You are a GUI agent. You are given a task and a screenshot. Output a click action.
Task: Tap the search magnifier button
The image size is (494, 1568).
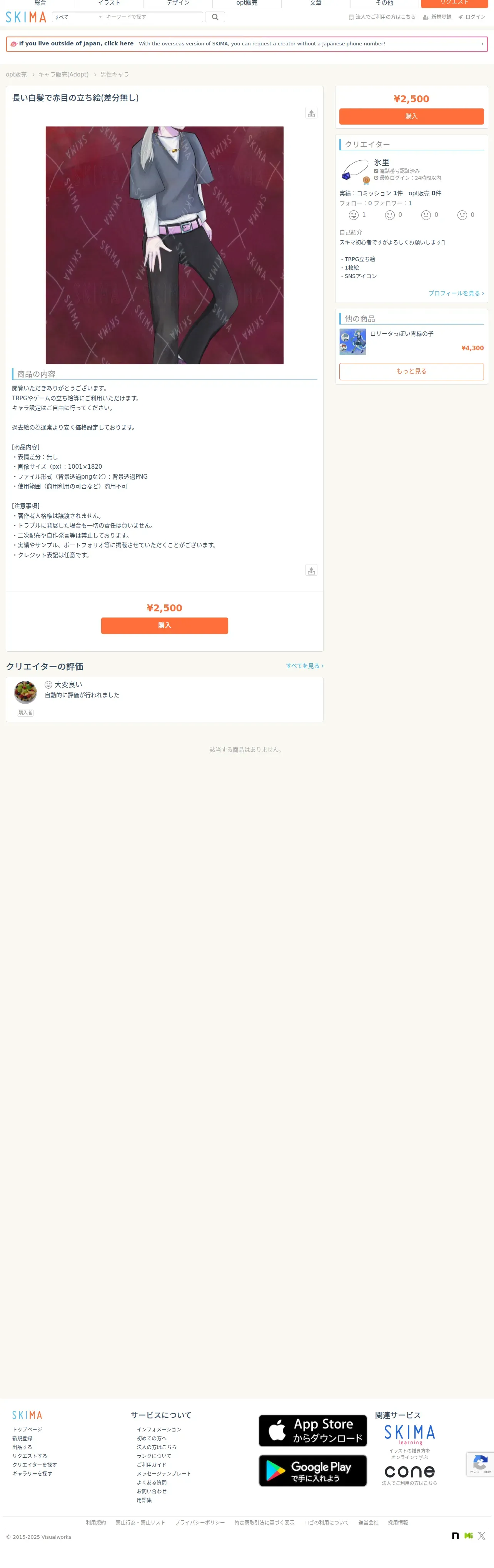tap(214, 17)
